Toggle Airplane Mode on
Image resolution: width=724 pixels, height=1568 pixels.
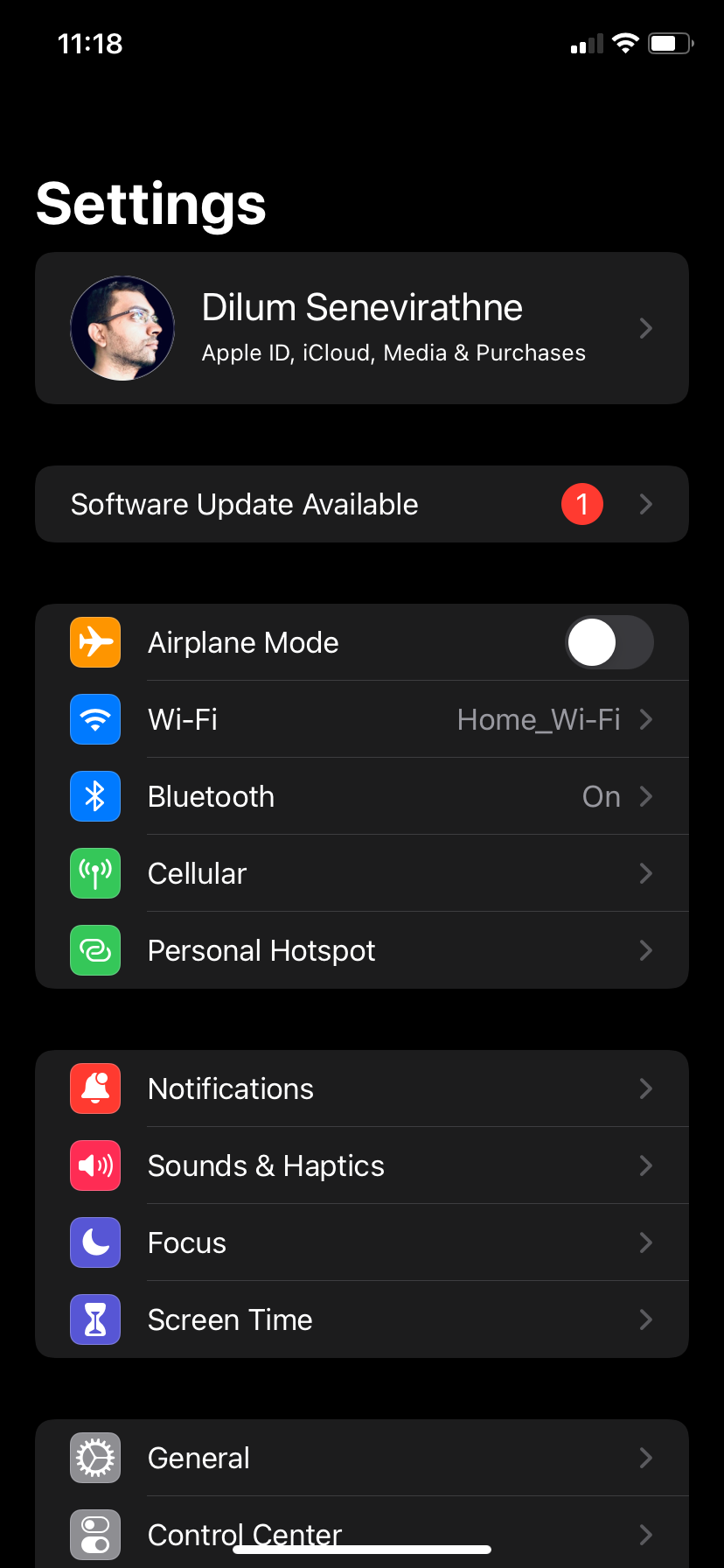pyautogui.click(x=609, y=642)
